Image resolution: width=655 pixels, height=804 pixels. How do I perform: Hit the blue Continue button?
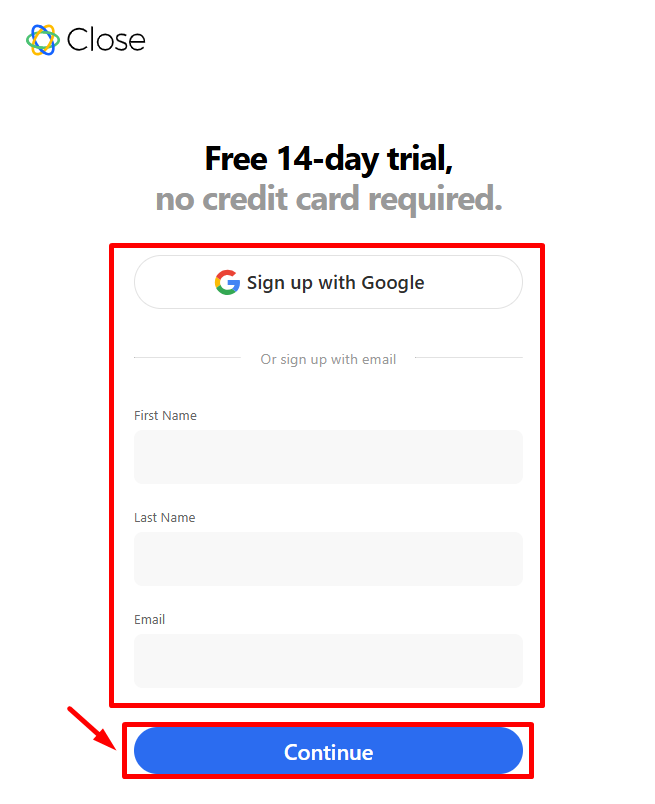pos(328,752)
